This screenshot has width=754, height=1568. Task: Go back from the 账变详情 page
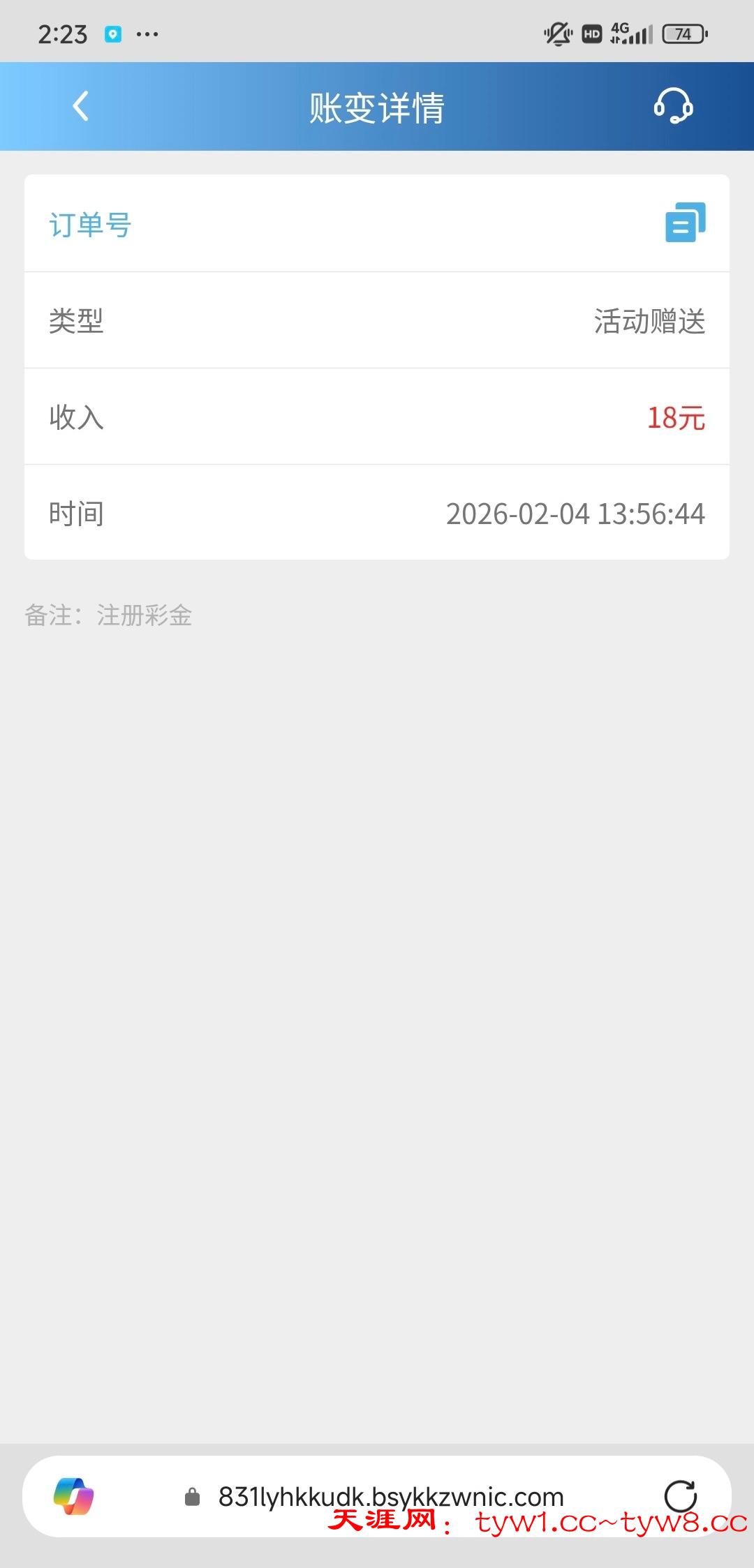click(81, 107)
